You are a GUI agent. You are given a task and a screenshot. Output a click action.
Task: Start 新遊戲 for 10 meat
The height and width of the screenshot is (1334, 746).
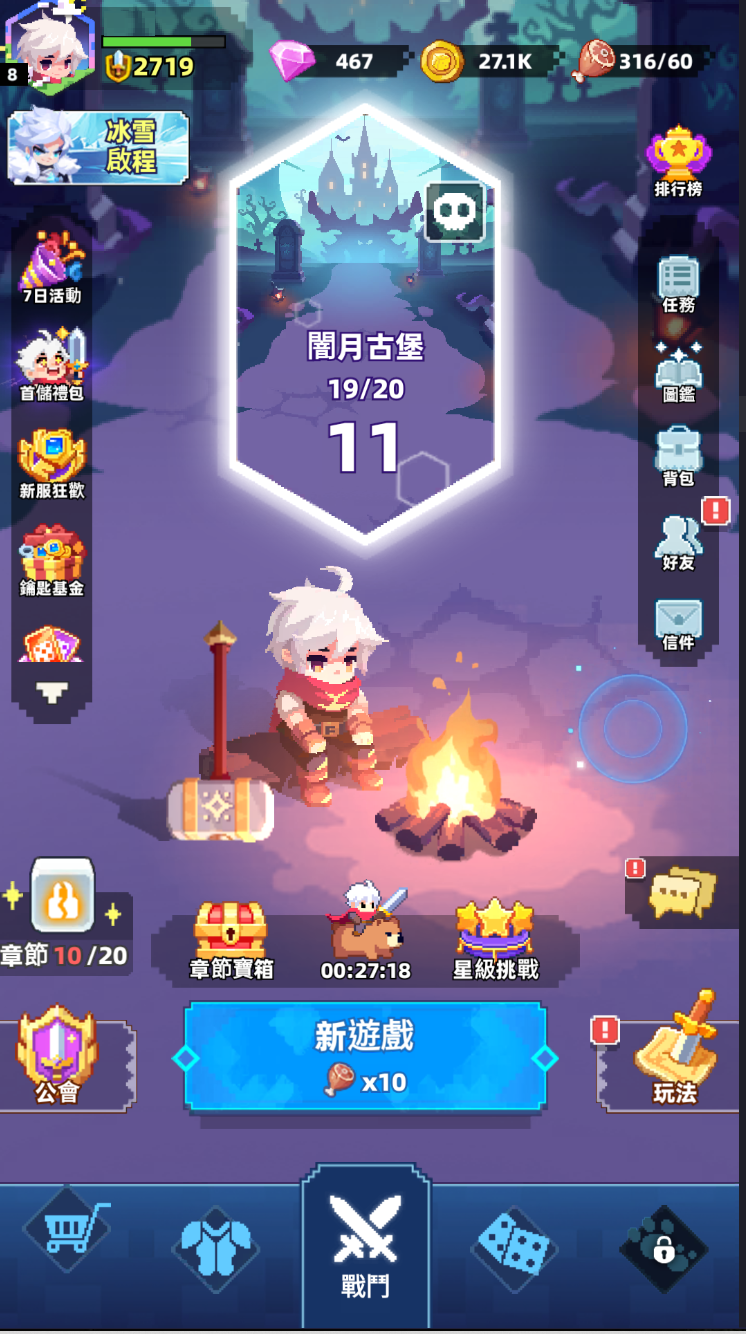pyautogui.click(x=365, y=1056)
